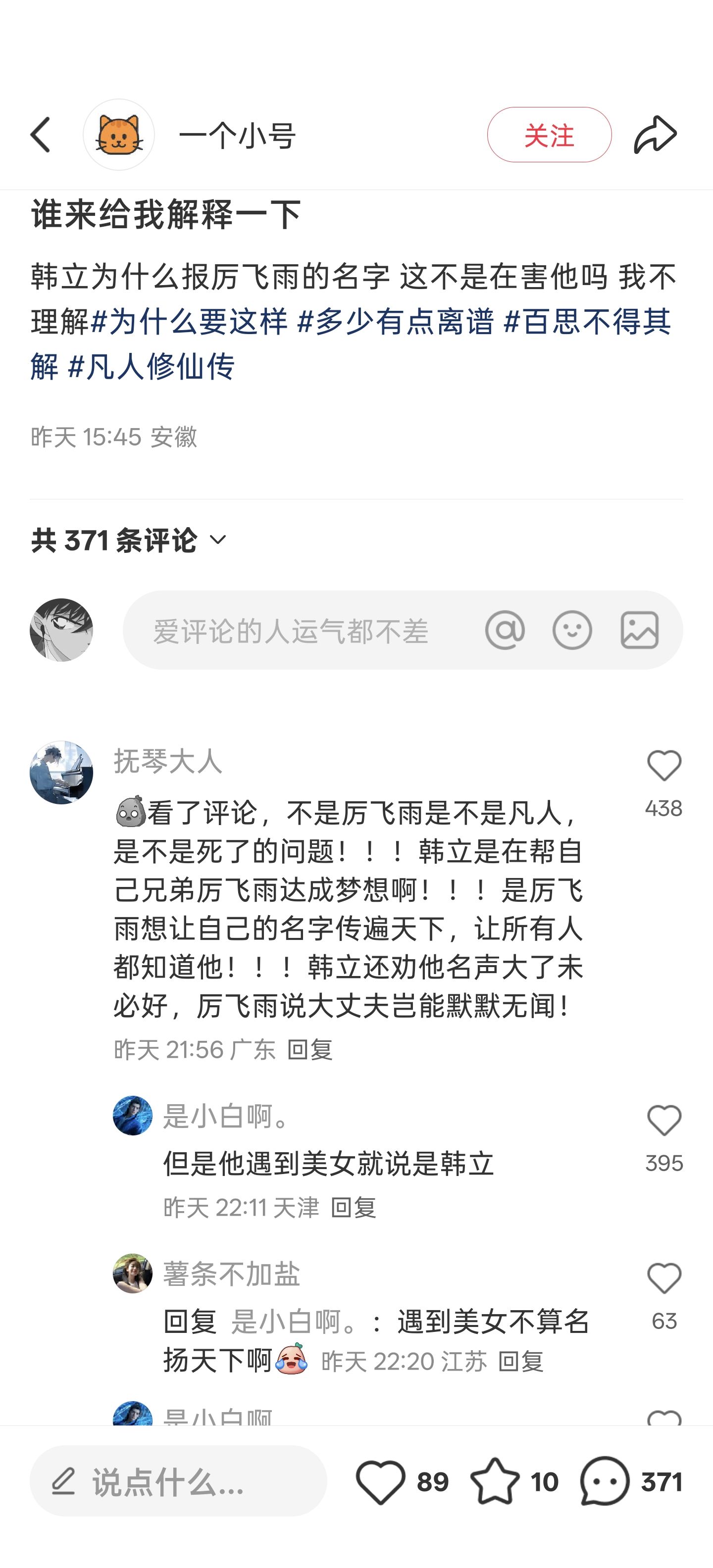This screenshot has height=1568, width=713.
Task: Open the #多少有点离谱 hashtag
Action: [396, 321]
